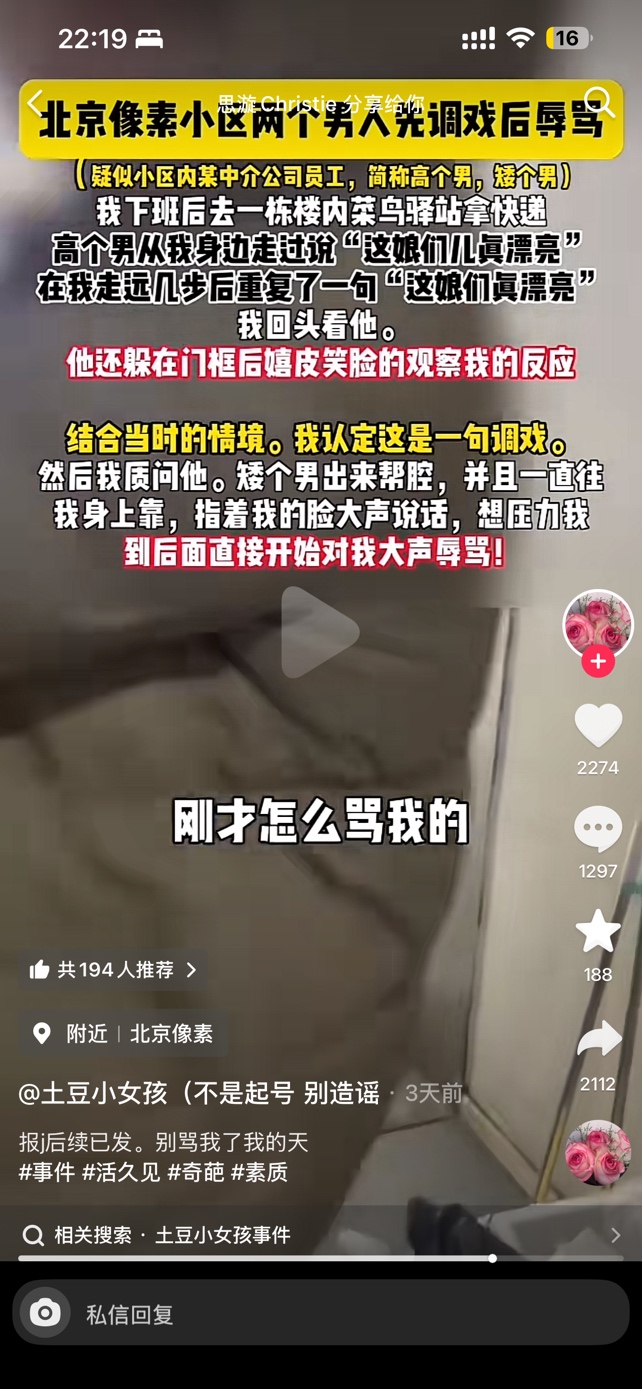Follow the creator with the plus button
The image size is (642, 1389).
[x=598, y=661]
